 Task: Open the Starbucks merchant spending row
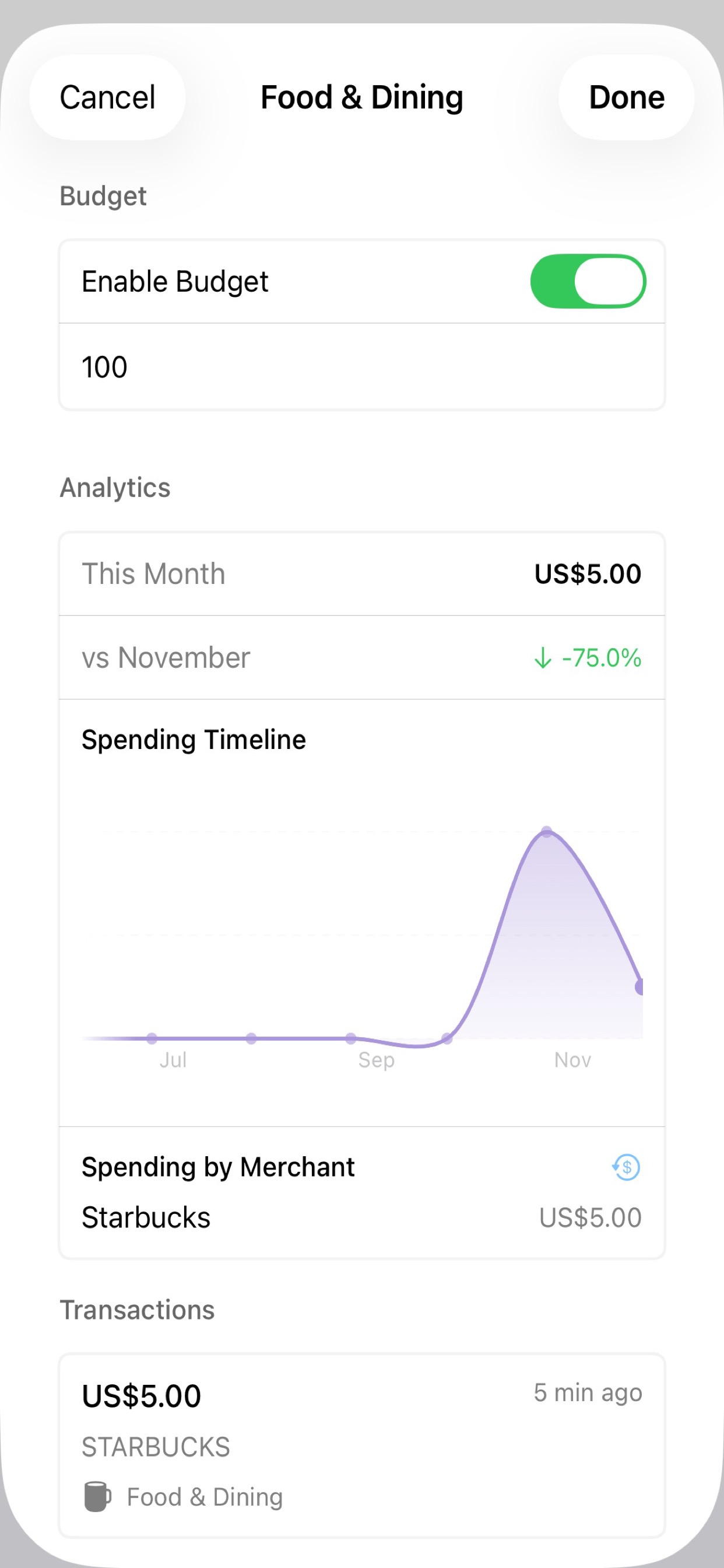click(x=361, y=1217)
